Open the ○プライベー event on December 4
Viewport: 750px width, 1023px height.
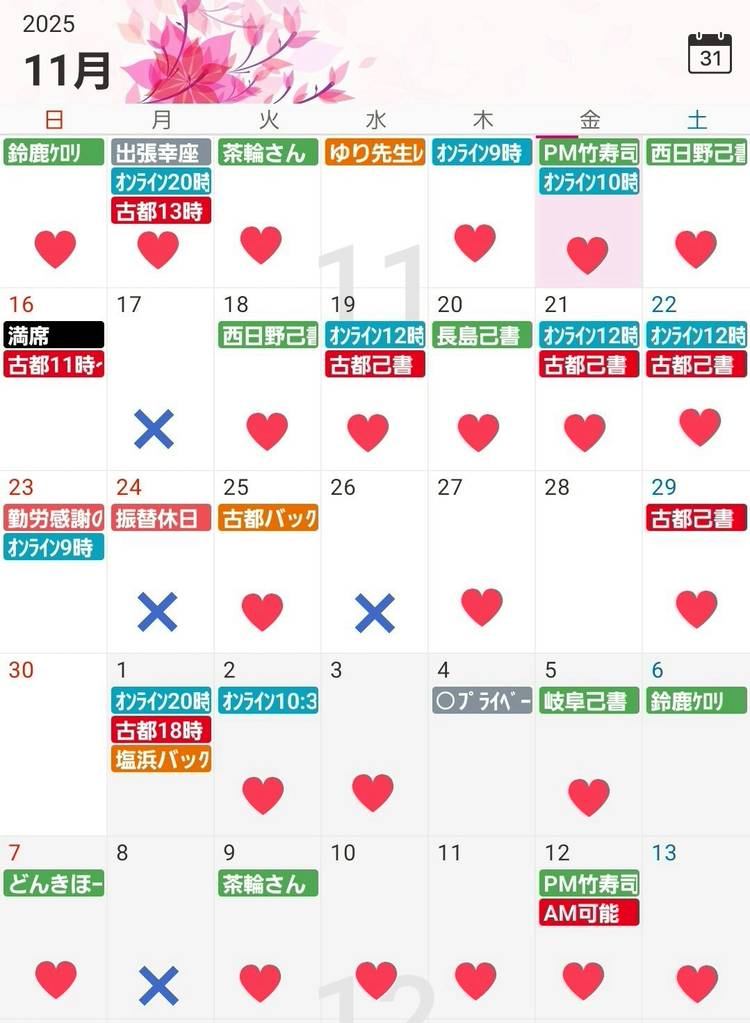482,701
